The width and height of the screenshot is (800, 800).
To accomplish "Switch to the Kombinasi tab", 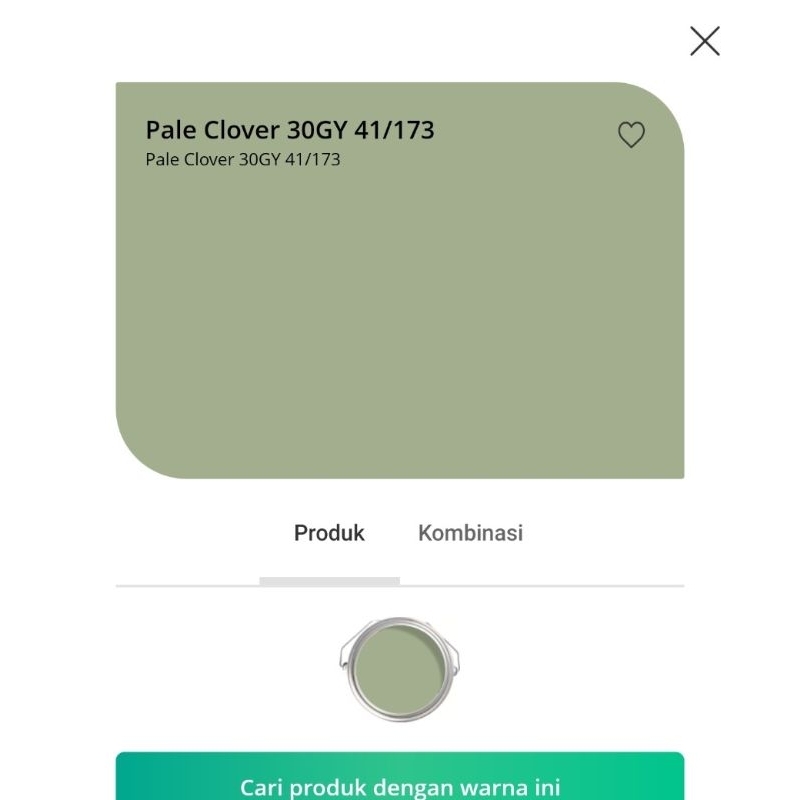I will (470, 533).
